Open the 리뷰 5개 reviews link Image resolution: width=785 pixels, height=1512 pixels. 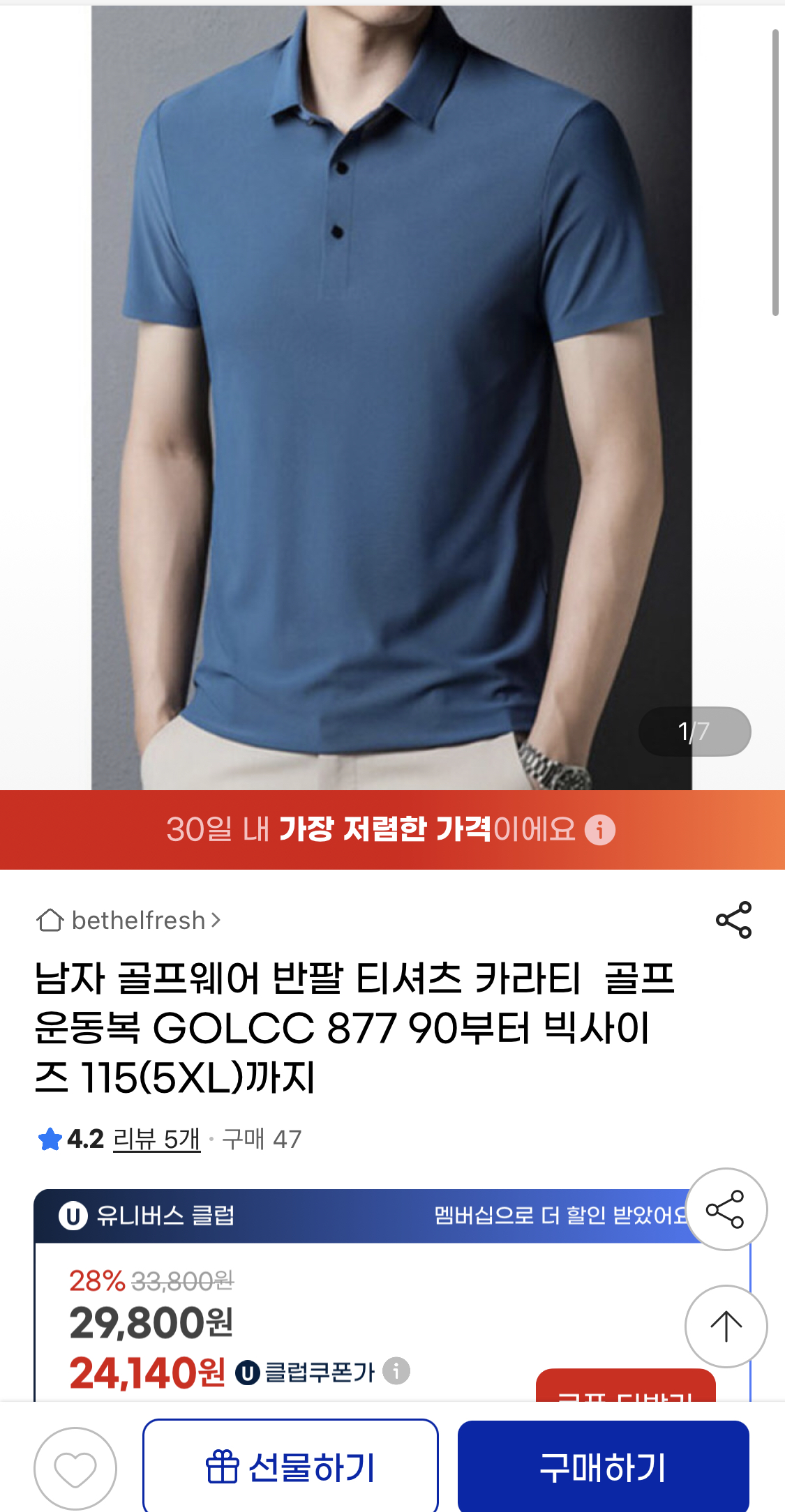156,1139
